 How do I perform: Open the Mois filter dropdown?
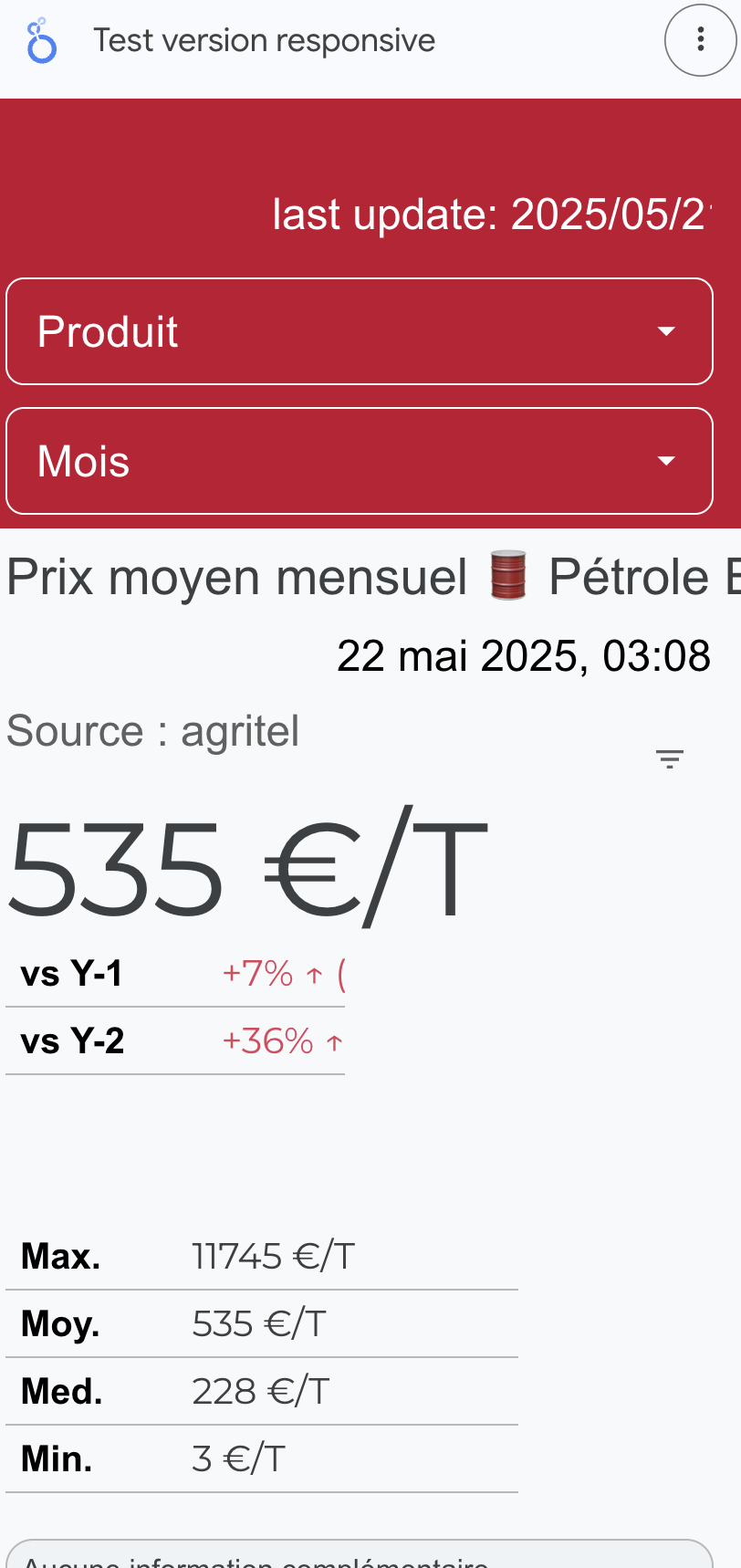pos(360,461)
